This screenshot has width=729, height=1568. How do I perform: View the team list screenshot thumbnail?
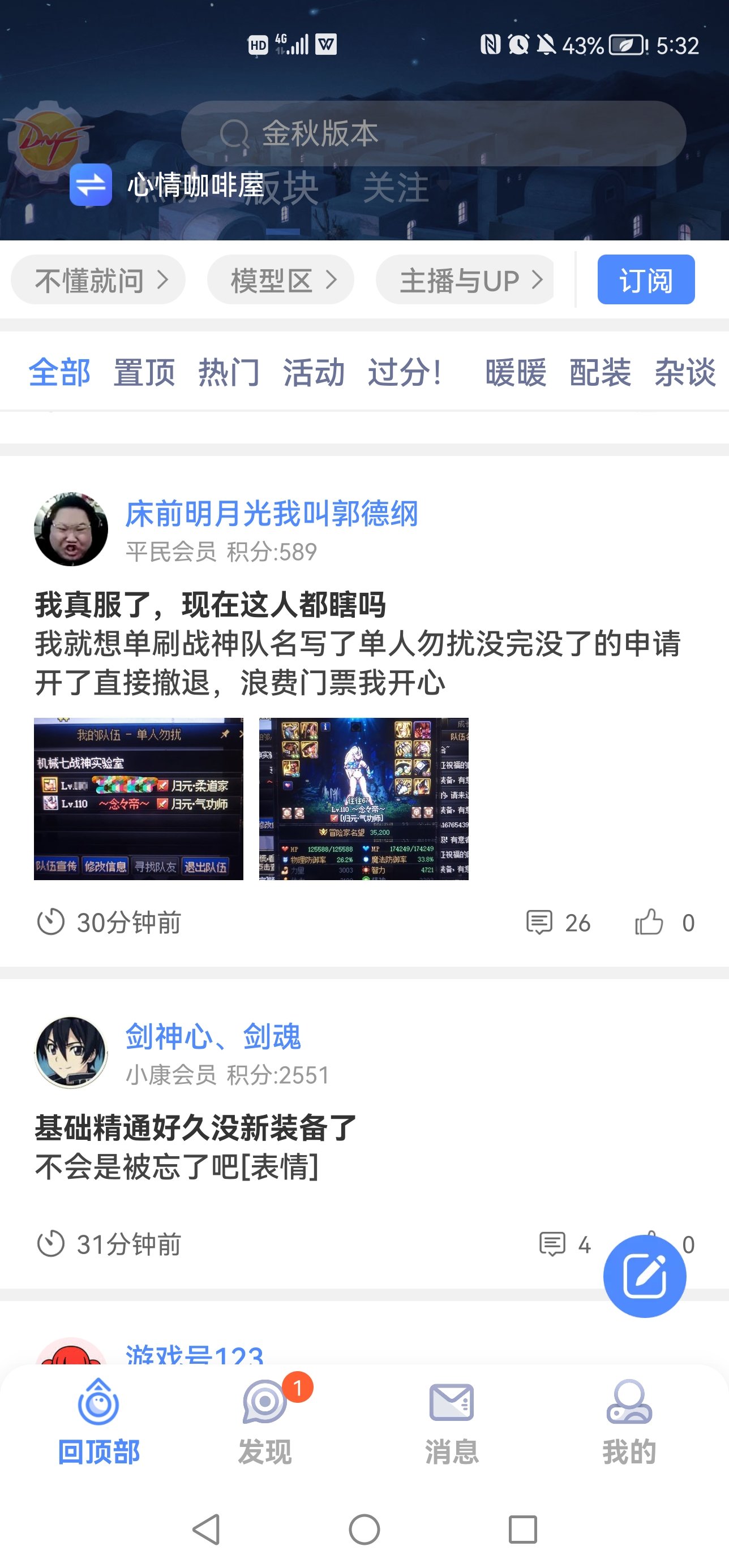(x=138, y=799)
